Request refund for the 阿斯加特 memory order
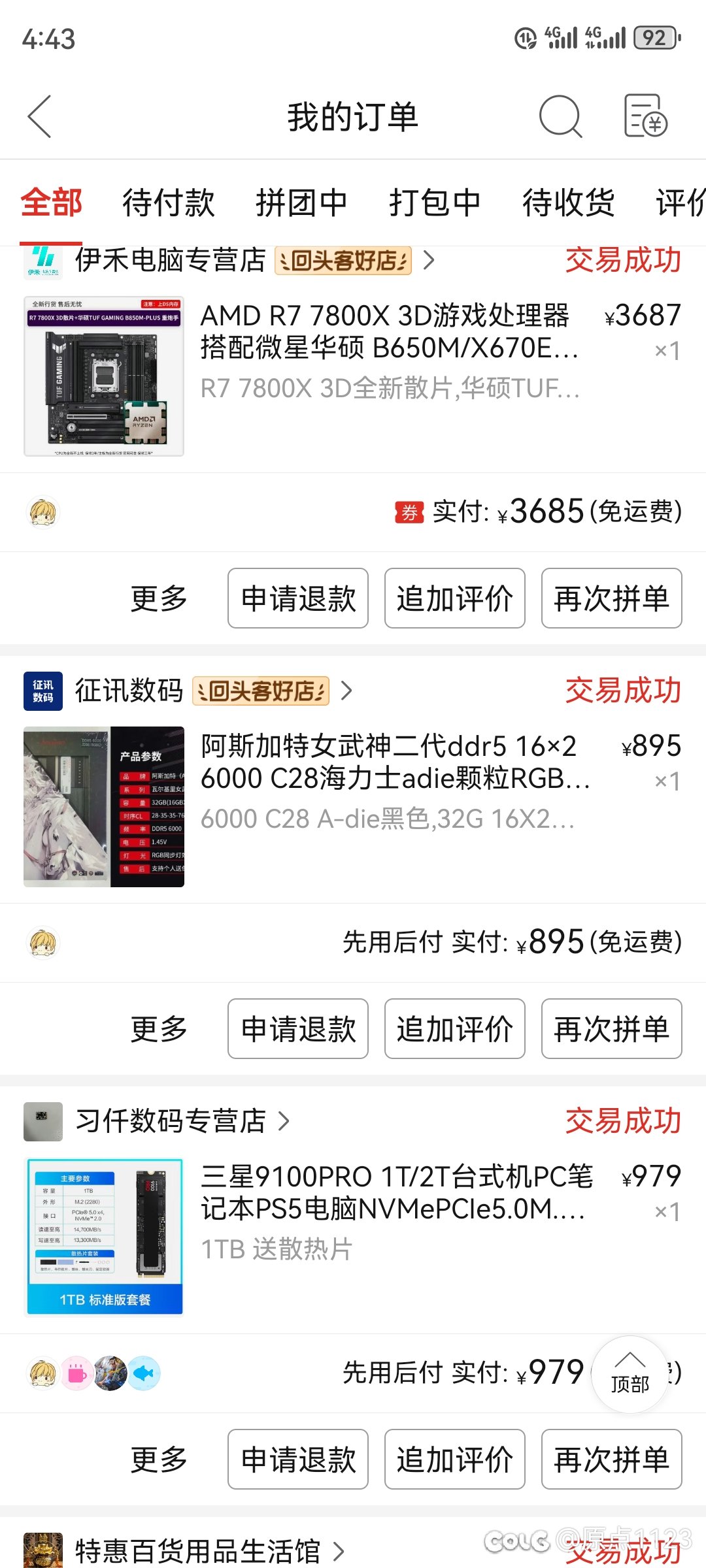The height and width of the screenshot is (1568, 706). click(298, 1029)
